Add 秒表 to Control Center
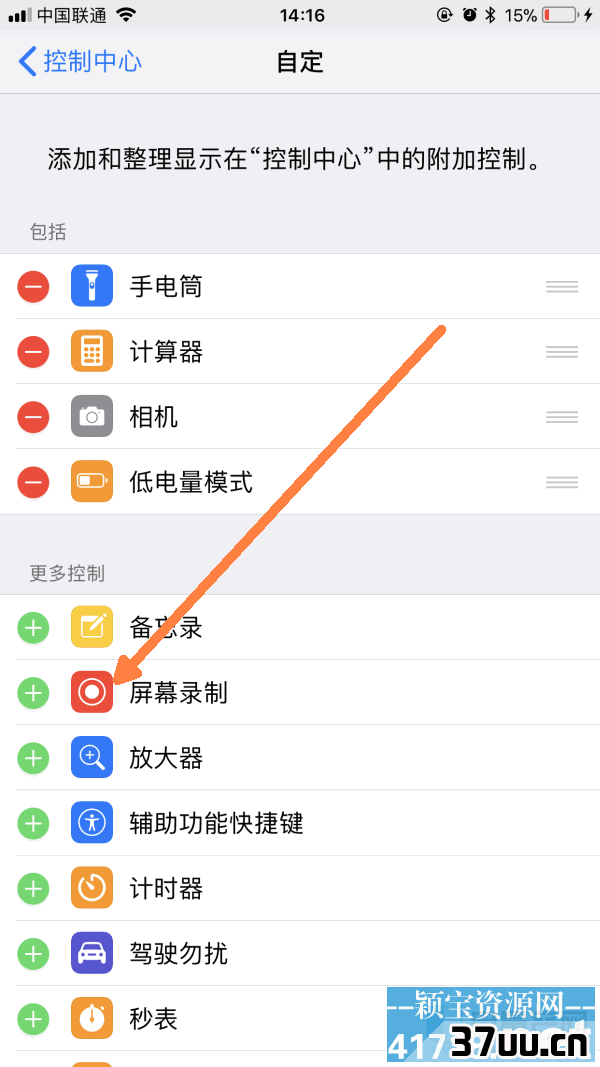Screen dimensions: 600x1067 33,1019
